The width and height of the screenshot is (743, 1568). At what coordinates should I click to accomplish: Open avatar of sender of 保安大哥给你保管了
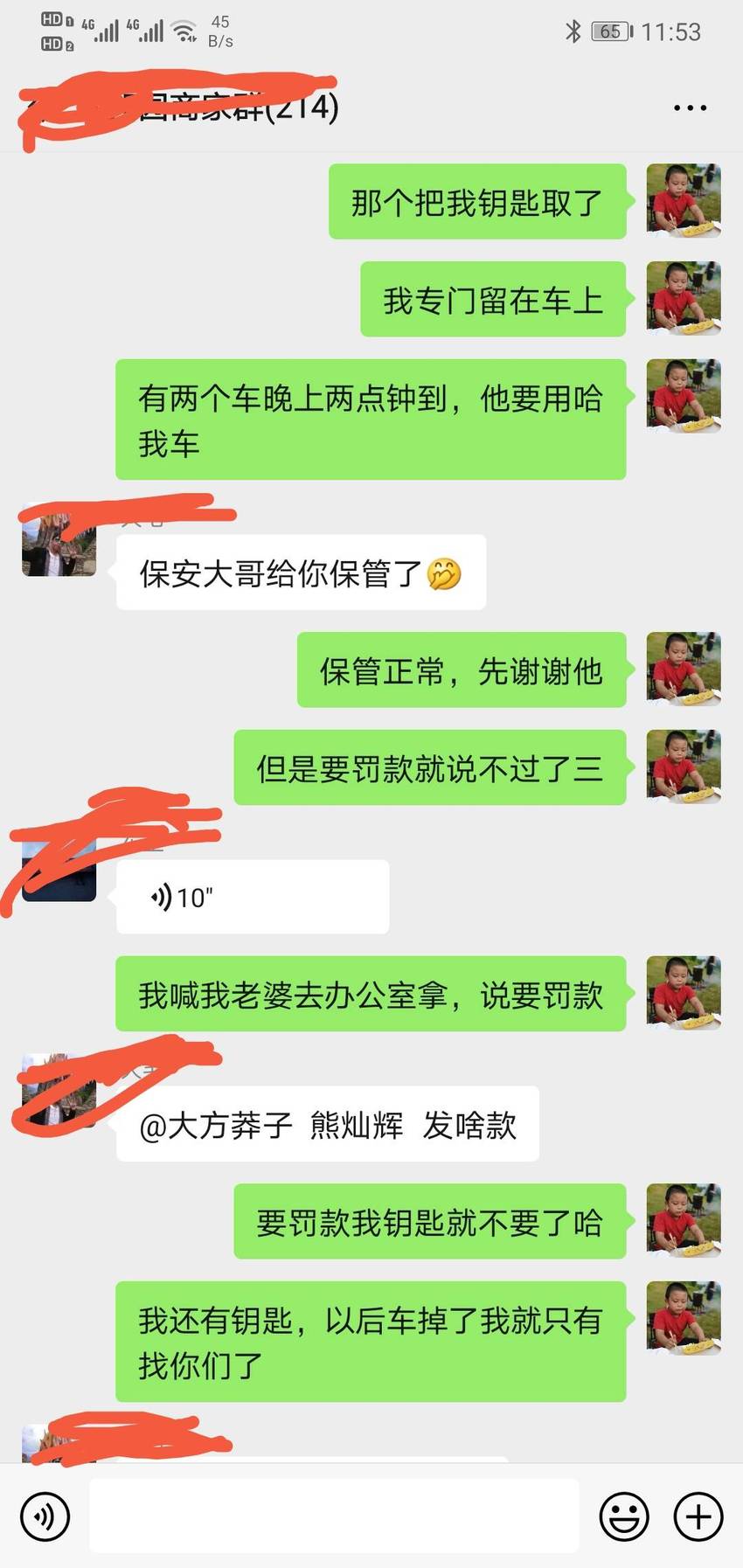pyautogui.click(x=59, y=539)
